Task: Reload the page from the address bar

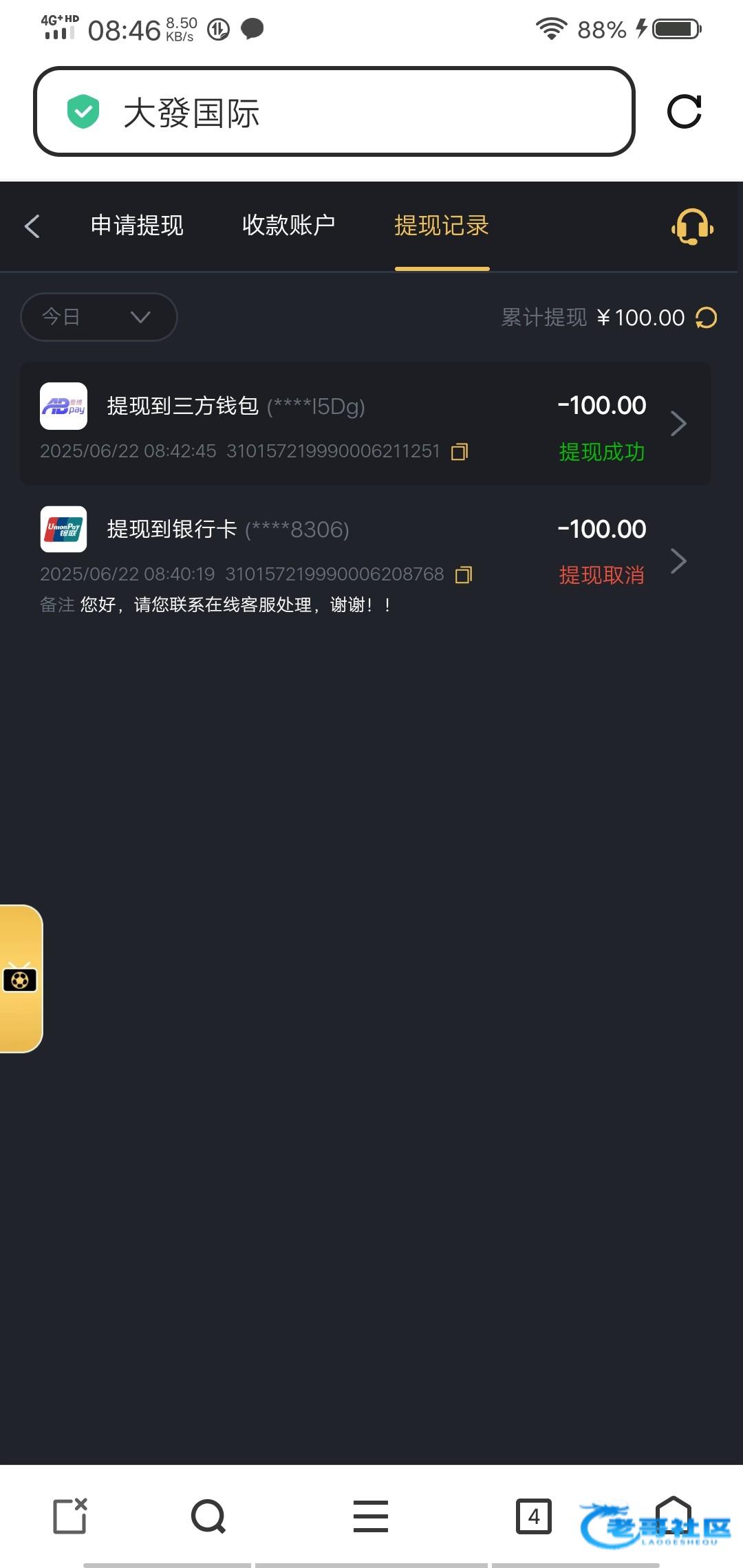Action: 685,112
